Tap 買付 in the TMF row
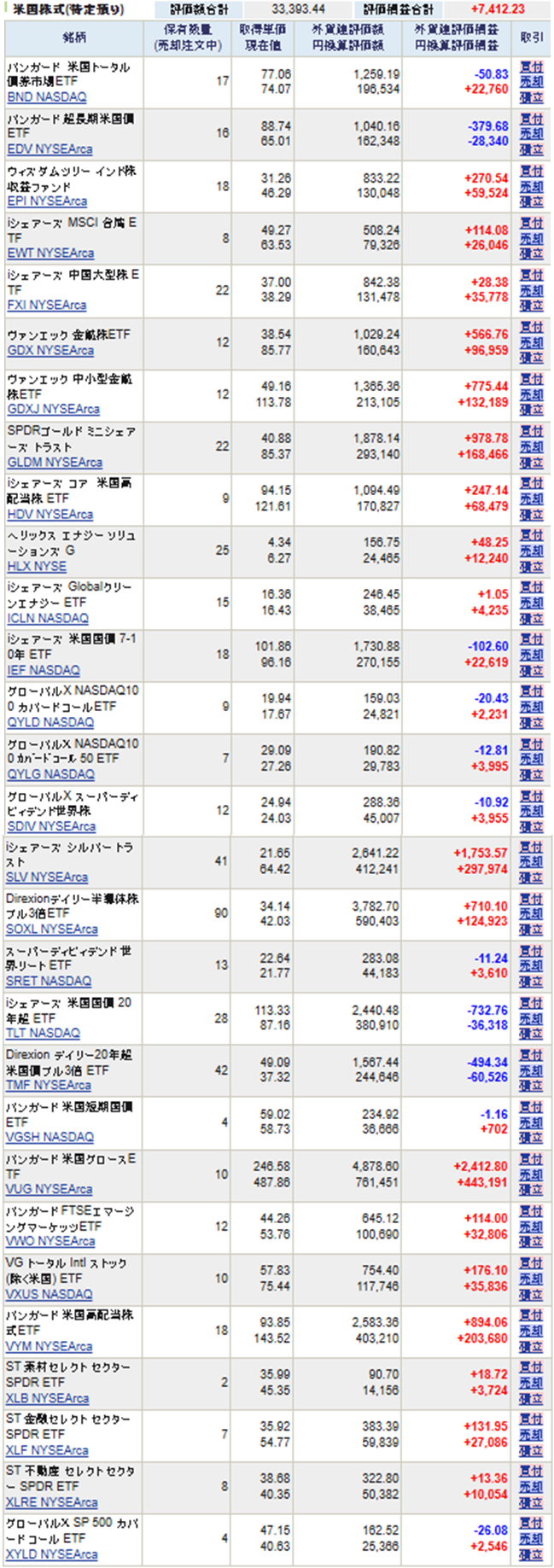This screenshot has width=554, height=1568. pos(531,1055)
